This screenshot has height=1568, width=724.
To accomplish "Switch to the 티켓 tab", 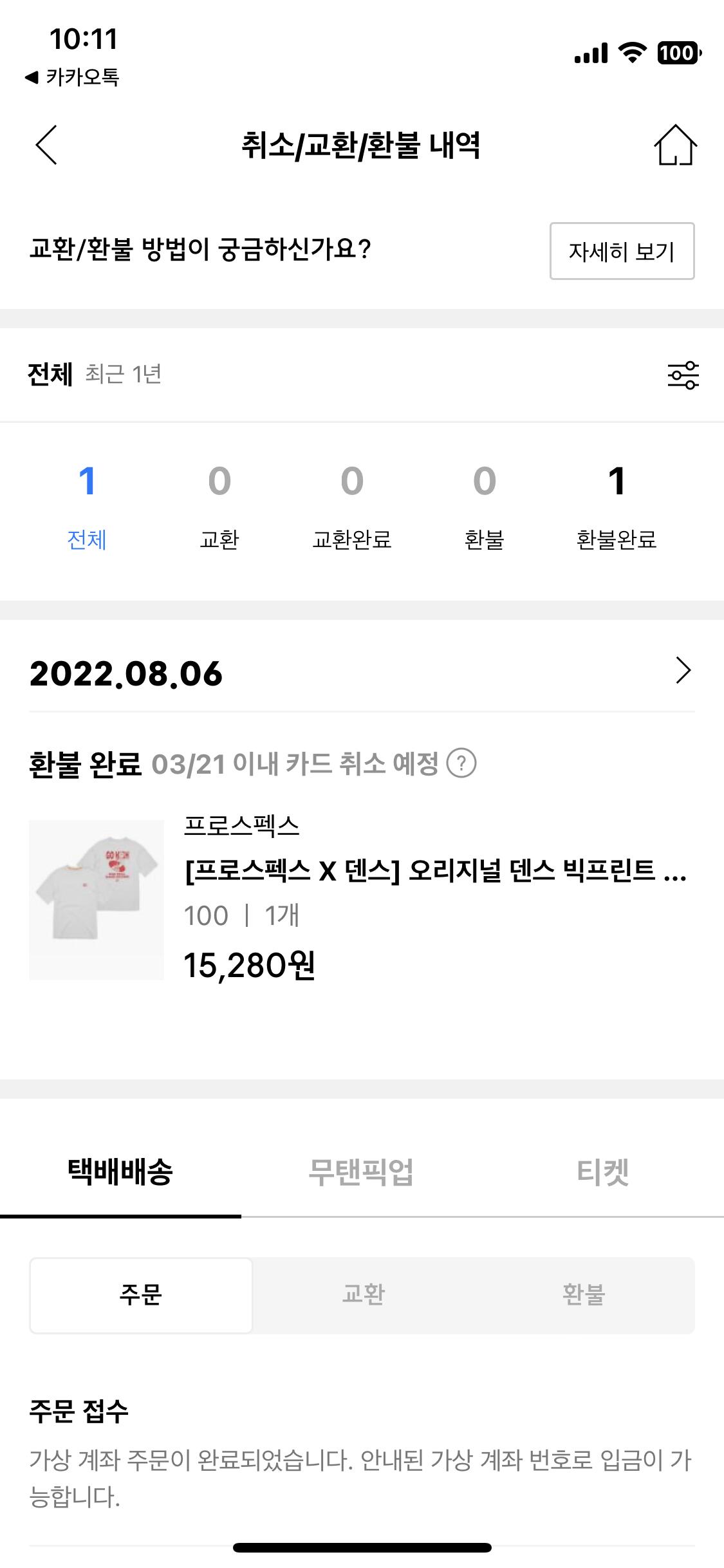I will (602, 1172).
